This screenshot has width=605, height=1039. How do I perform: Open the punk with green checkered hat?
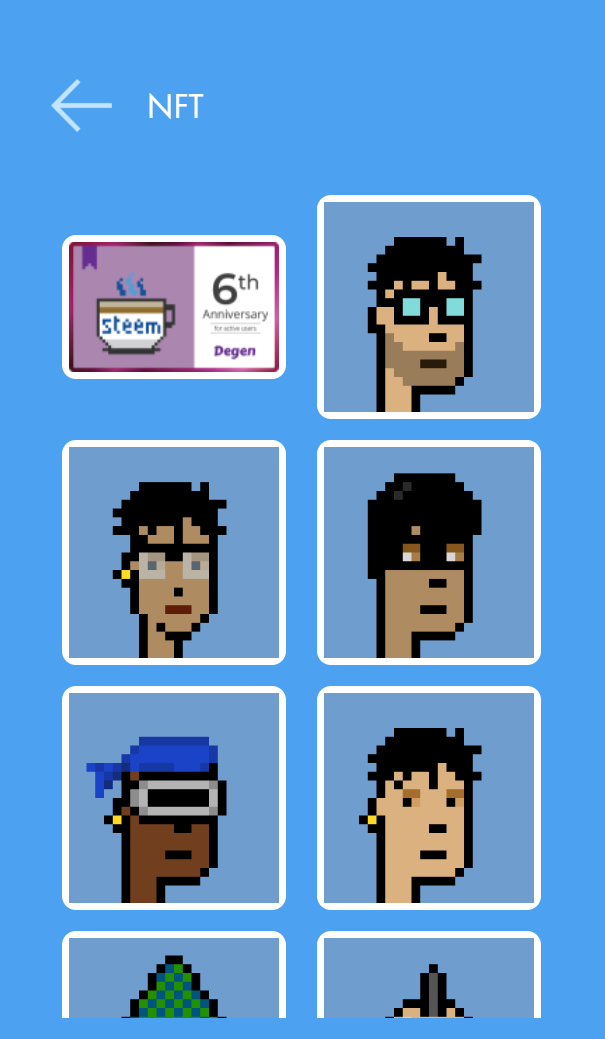pyautogui.click(x=174, y=978)
